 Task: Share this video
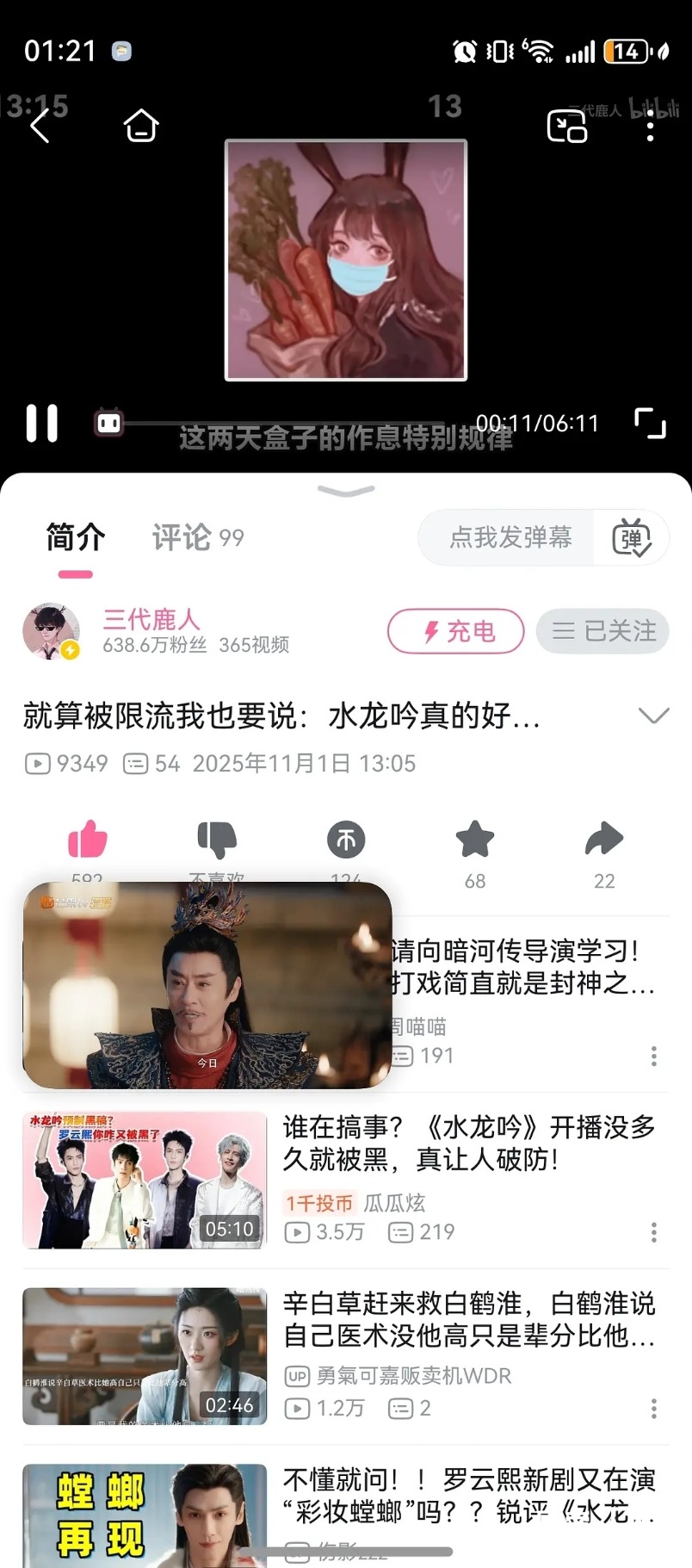tap(604, 840)
